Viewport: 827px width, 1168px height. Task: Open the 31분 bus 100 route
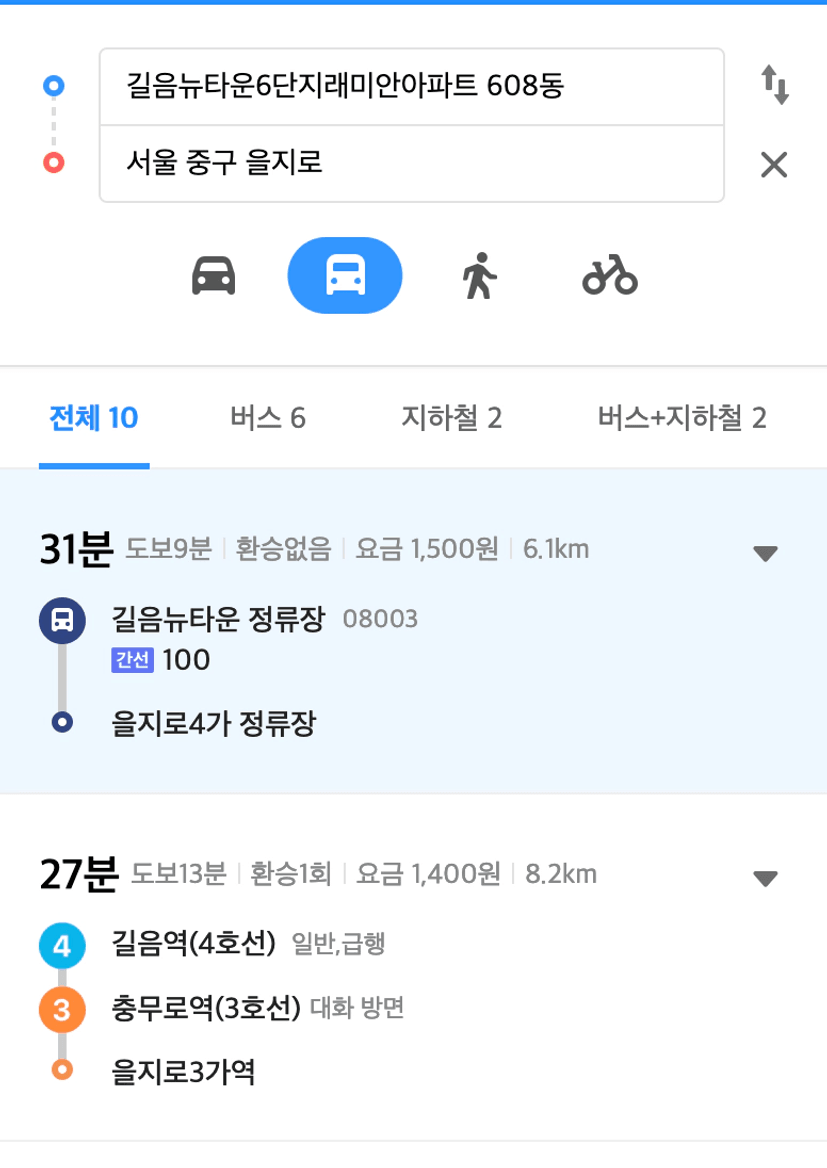[x=380, y=640]
